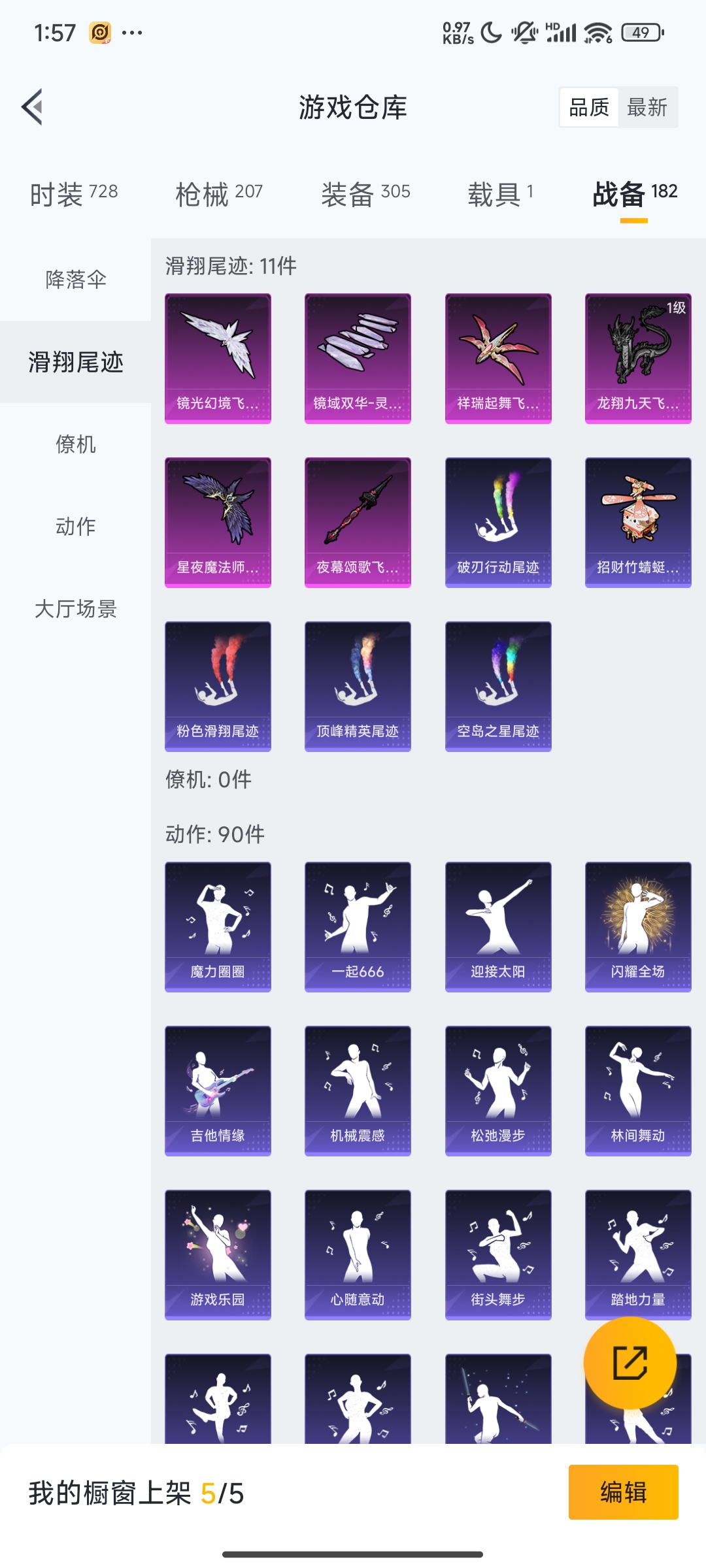Select 大厅场景 in the side menu
Screen dimensions: 706x1568
[76, 609]
